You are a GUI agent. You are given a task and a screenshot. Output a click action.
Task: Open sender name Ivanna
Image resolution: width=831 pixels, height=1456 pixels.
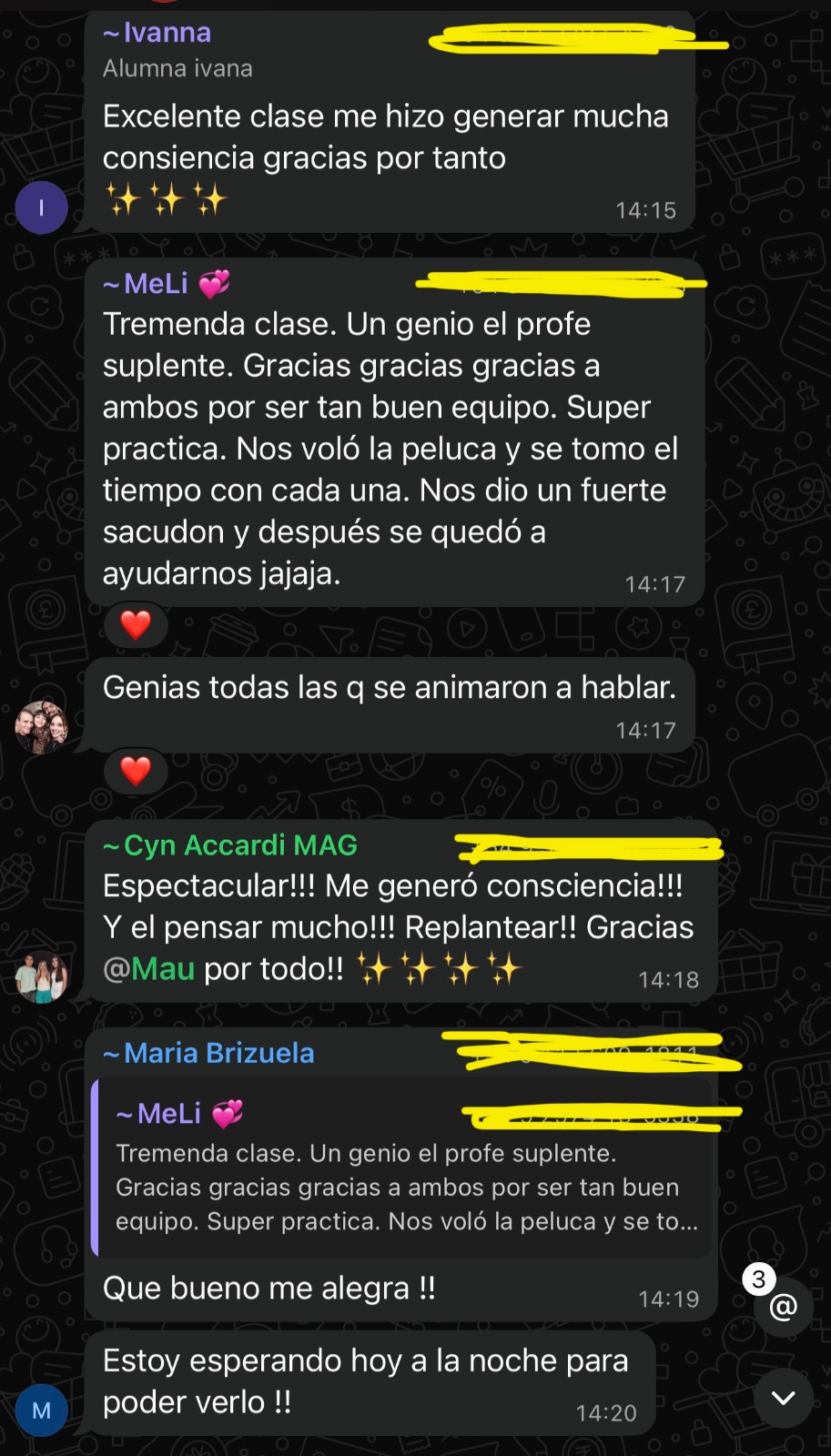pyautogui.click(x=158, y=33)
